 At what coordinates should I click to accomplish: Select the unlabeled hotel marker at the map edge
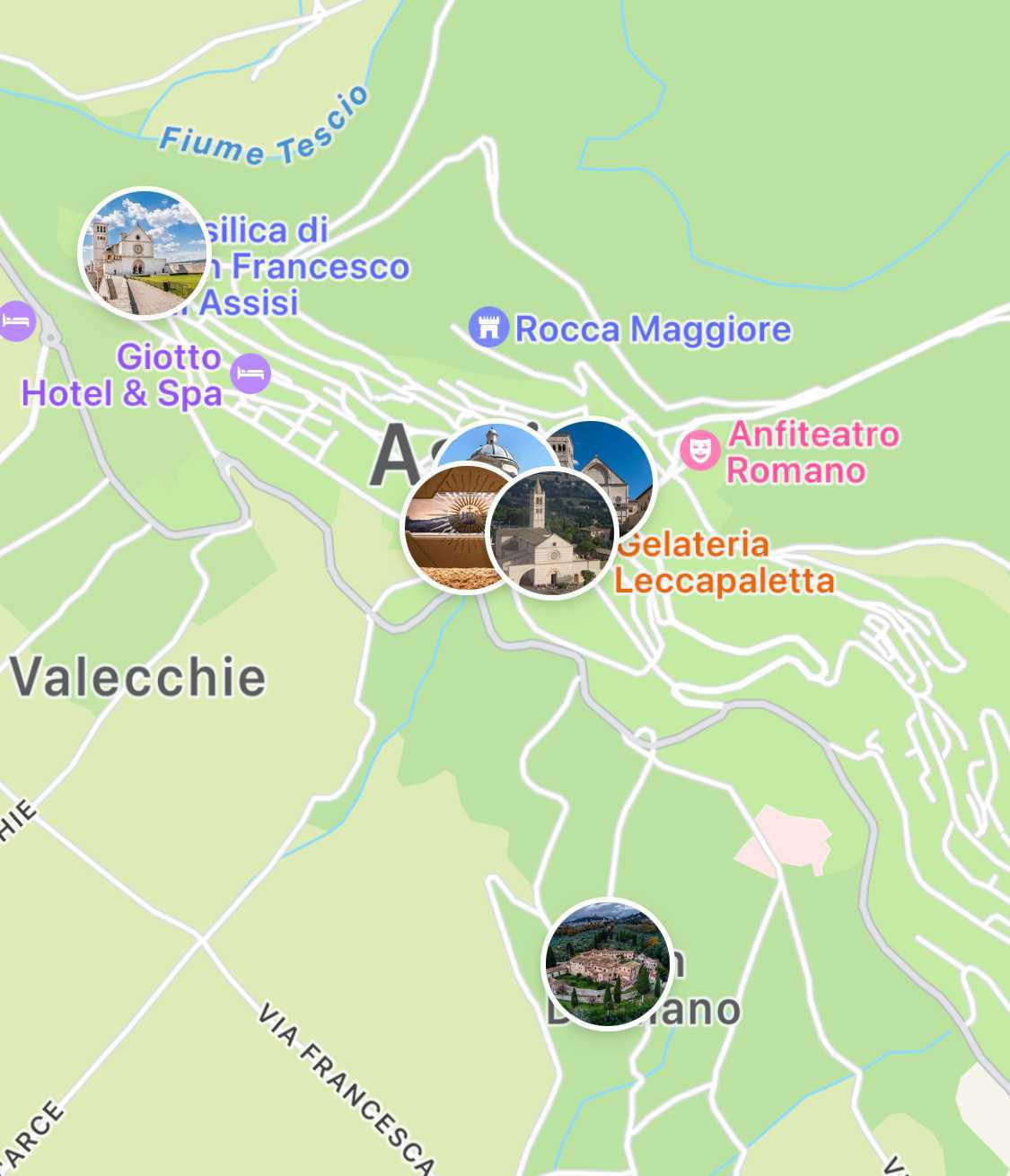tap(15, 320)
